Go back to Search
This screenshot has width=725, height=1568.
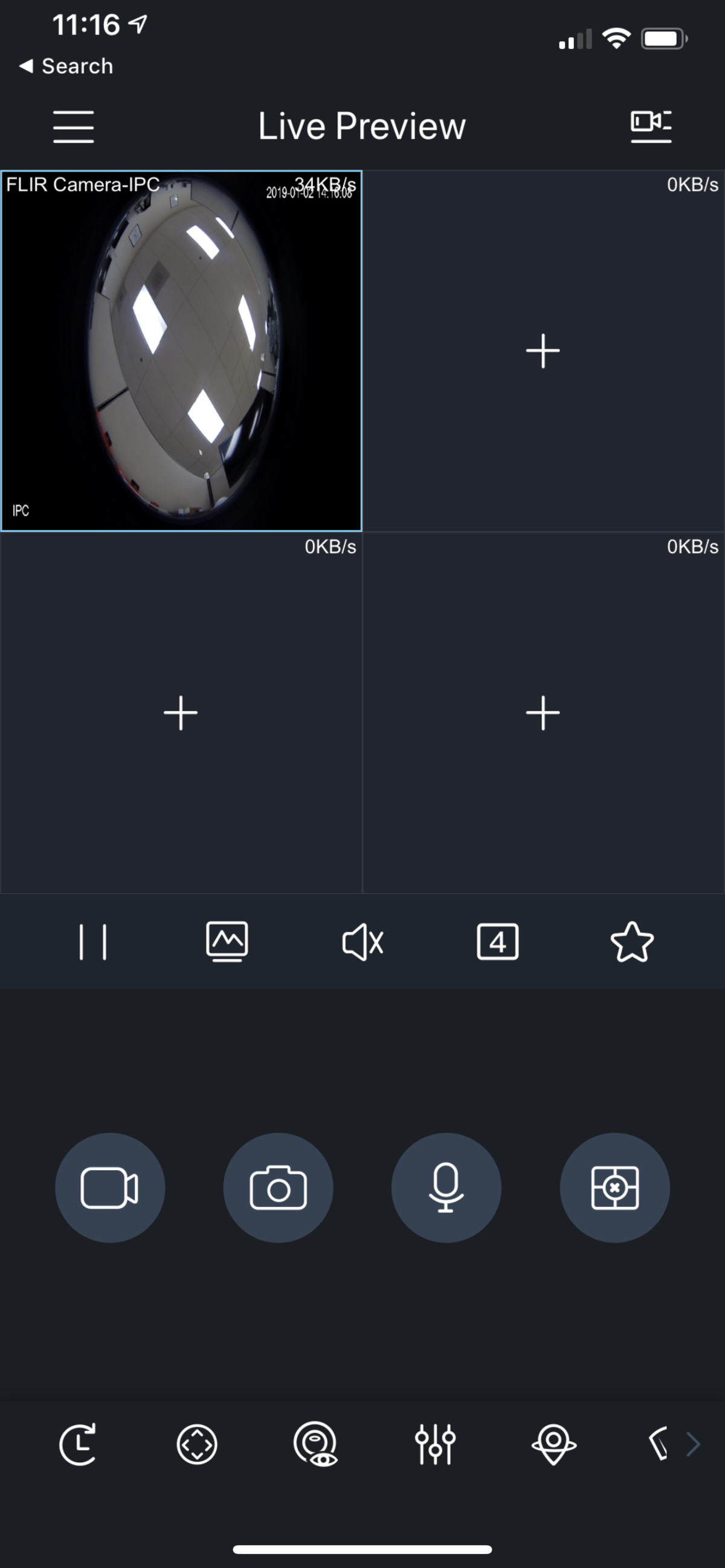[x=66, y=66]
